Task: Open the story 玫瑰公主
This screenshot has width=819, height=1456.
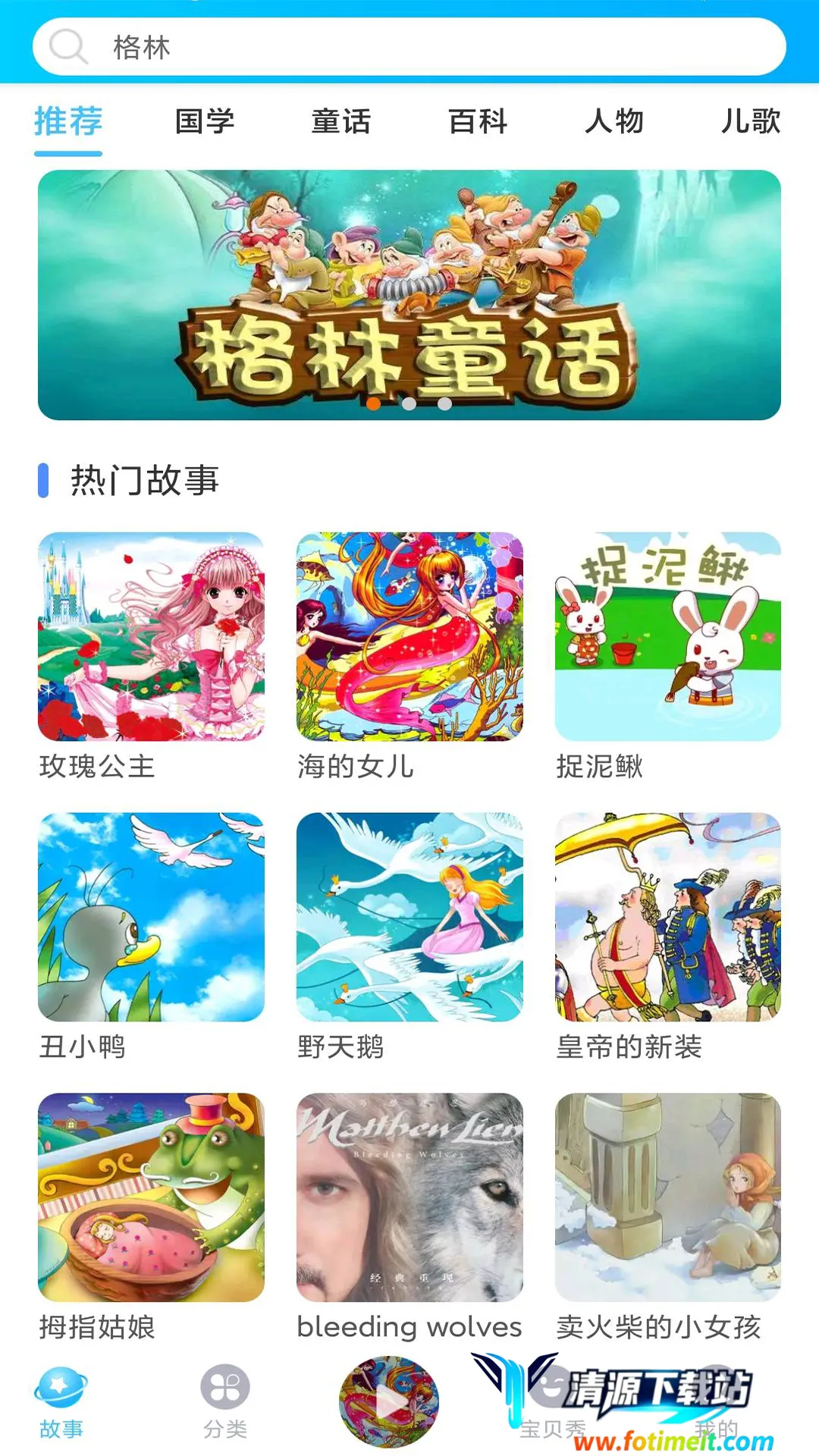Action: pos(152,637)
